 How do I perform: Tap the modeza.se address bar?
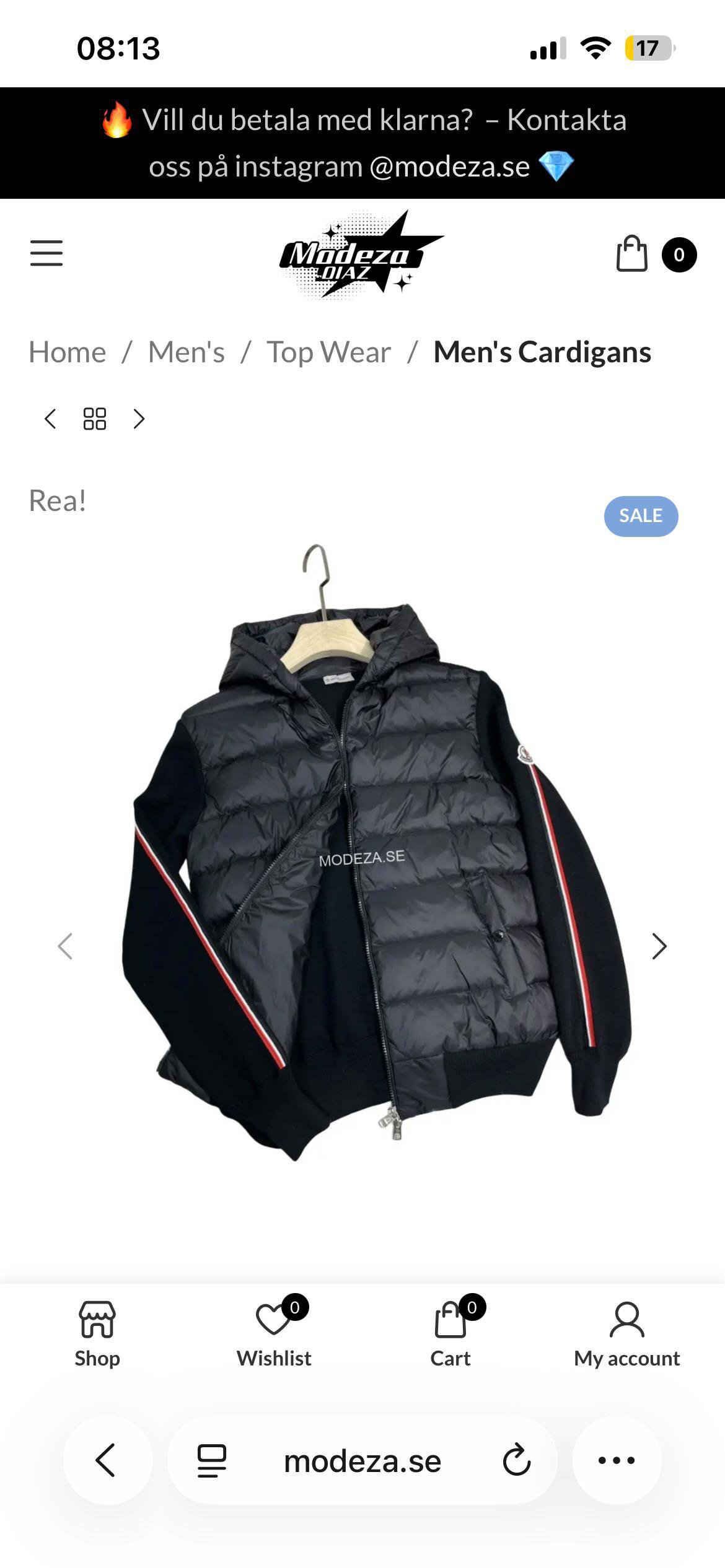pyautogui.click(x=362, y=1461)
